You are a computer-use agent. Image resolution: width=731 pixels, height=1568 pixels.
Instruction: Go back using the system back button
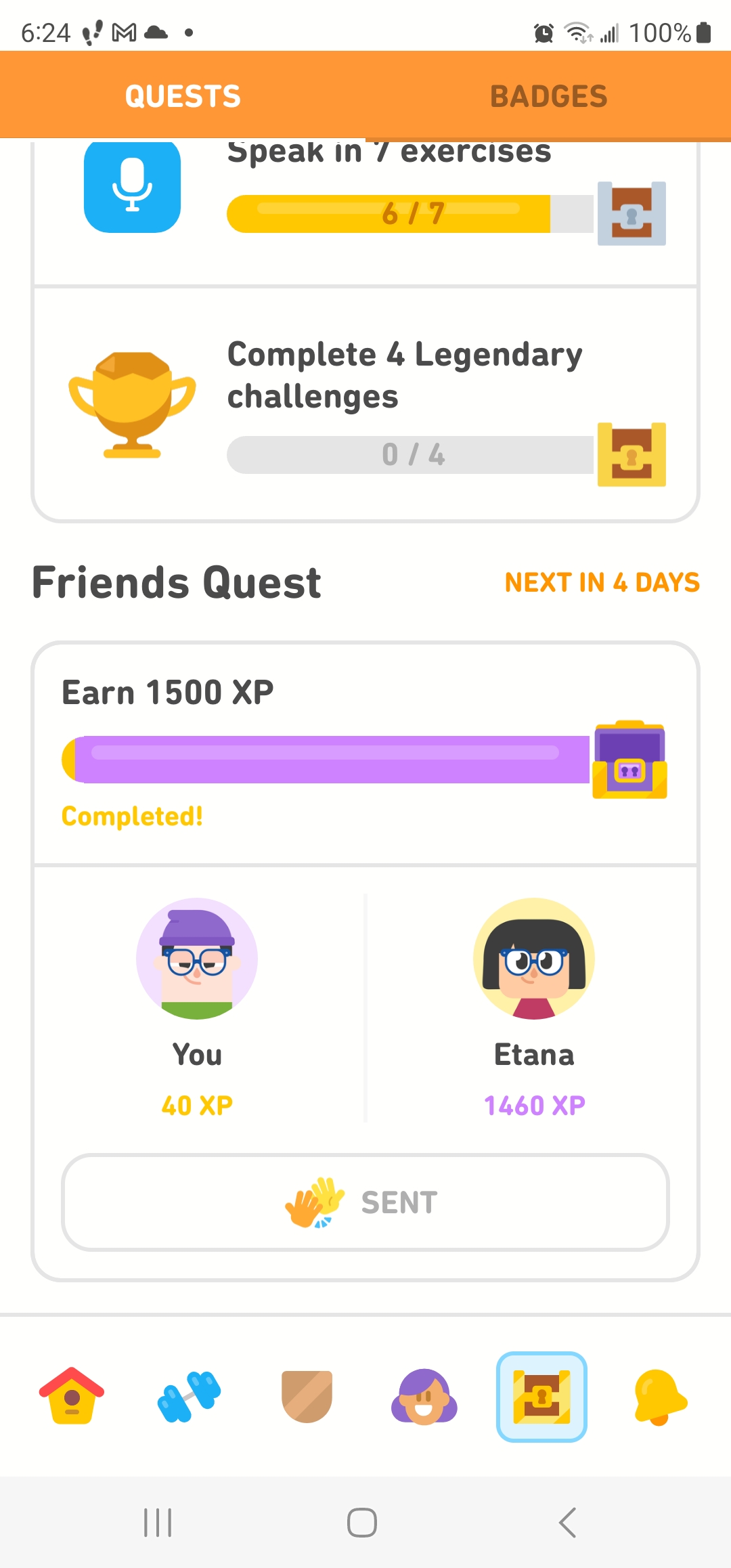click(567, 1523)
